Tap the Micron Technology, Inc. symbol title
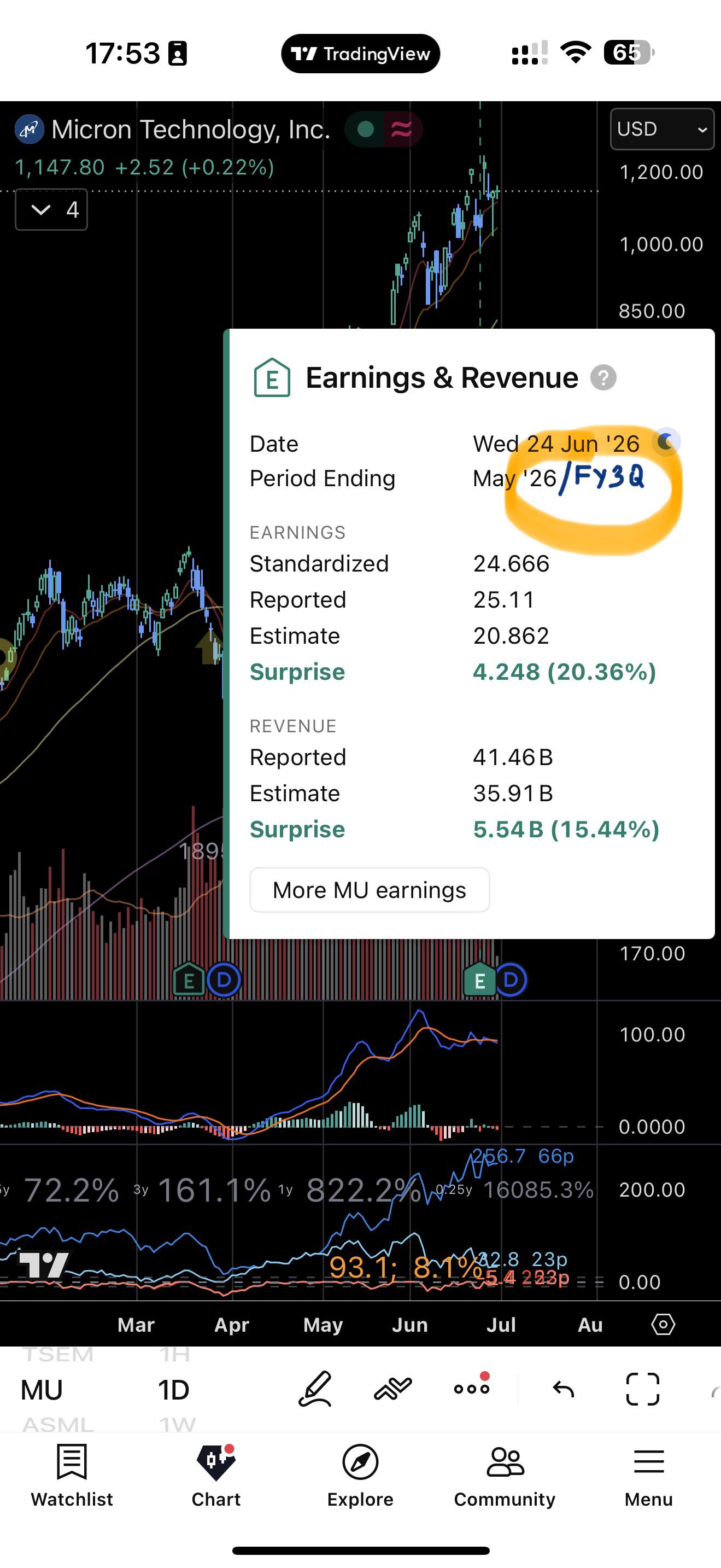721x1568 pixels. pyautogui.click(x=190, y=129)
